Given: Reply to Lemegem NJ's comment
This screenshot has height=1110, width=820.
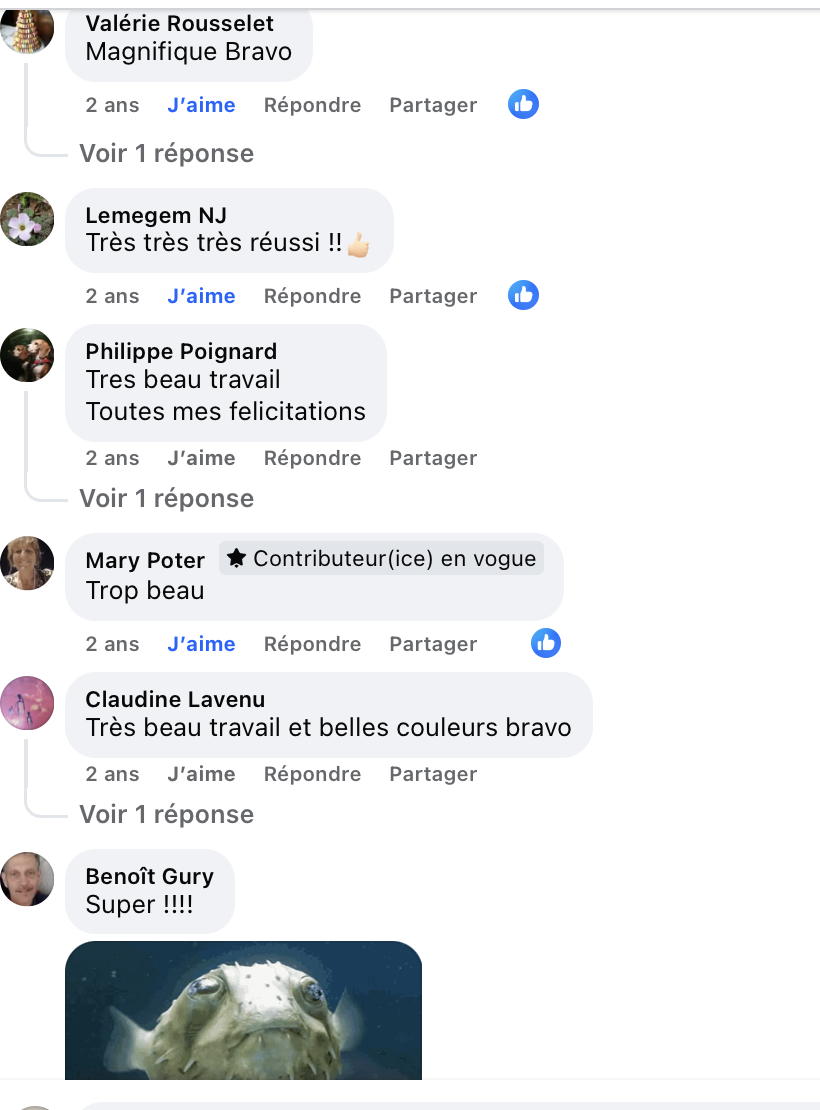Looking at the screenshot, I should pos(312,296).
